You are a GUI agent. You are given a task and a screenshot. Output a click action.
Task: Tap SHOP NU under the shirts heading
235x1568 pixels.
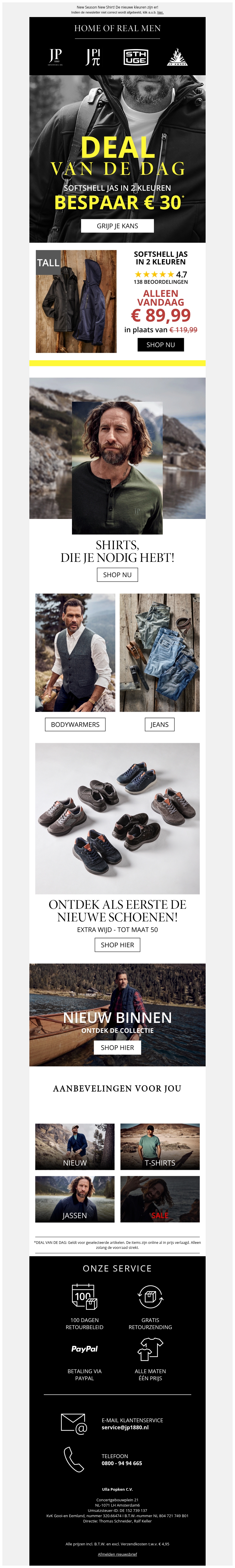(x=117, y=574)
